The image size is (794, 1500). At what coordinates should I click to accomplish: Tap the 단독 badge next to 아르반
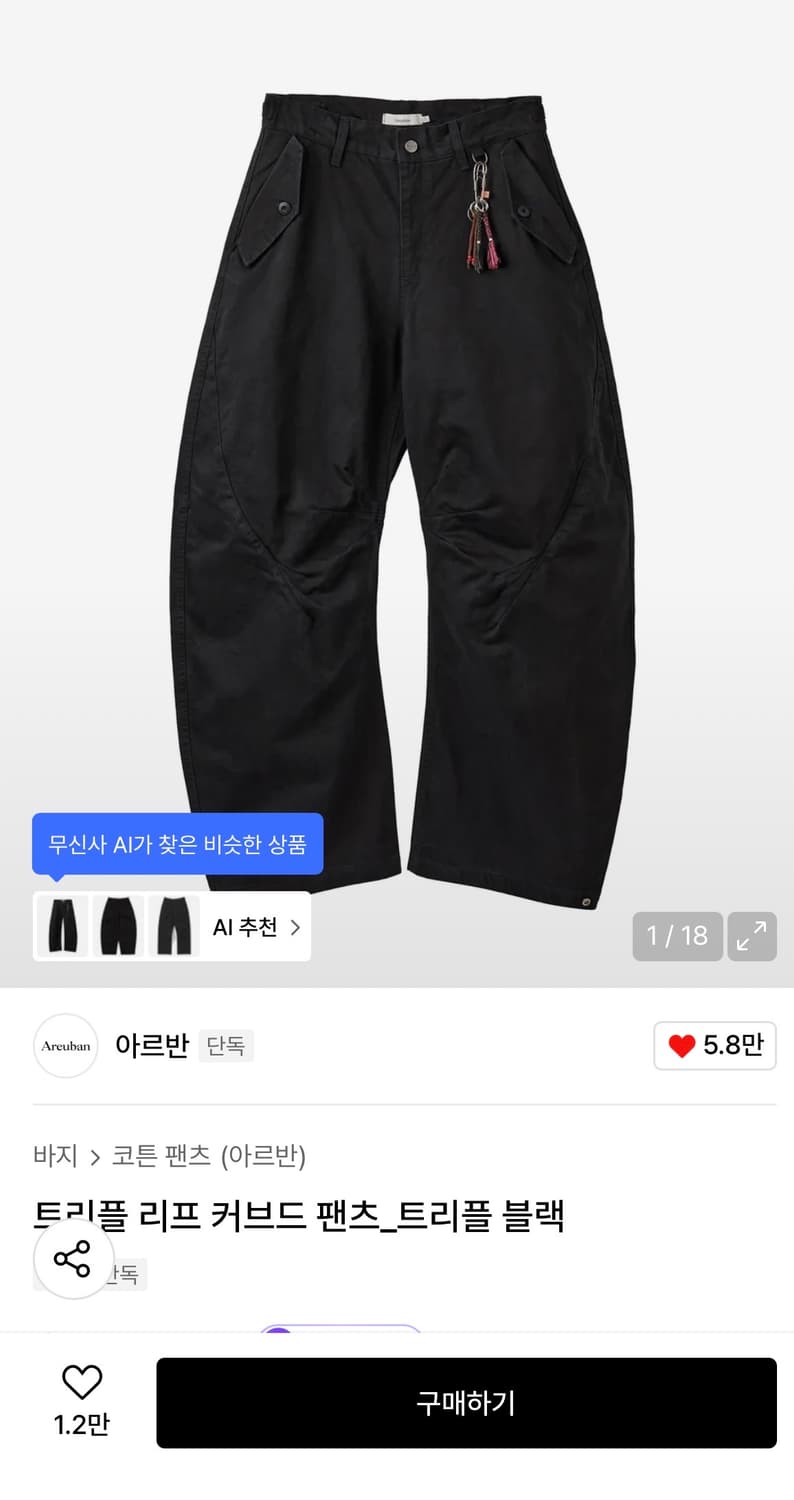226,1046
